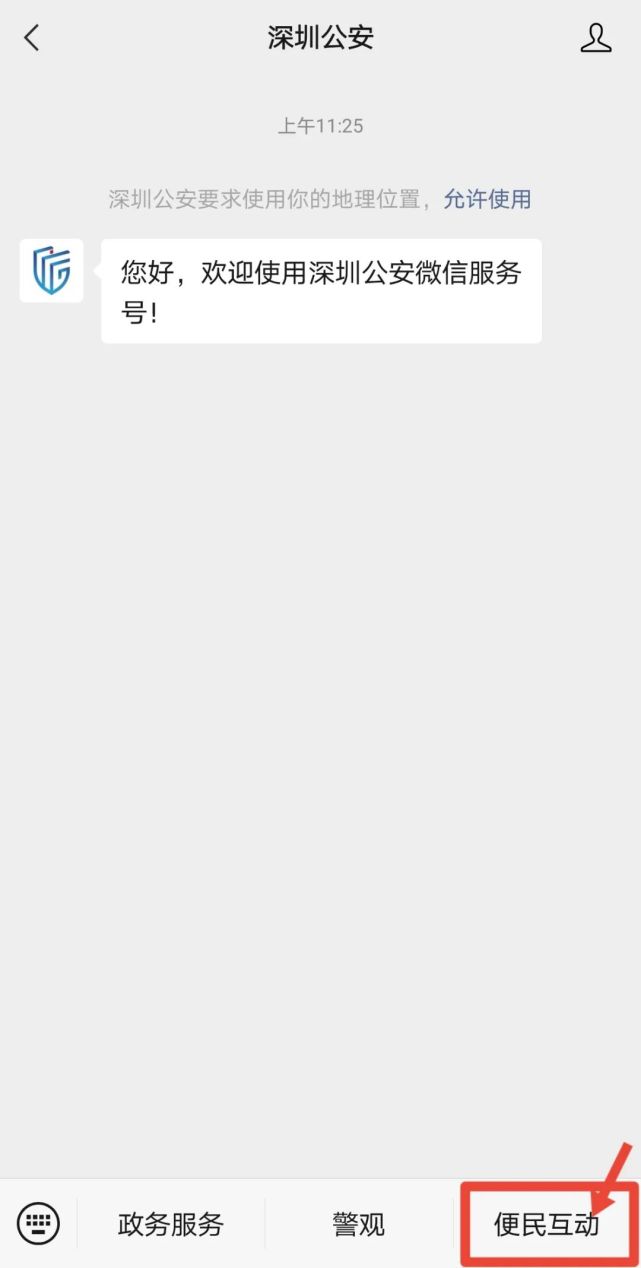641x1268 pixels.
Task: Open the 政务服务 menu
Action: click(171, 1224)
